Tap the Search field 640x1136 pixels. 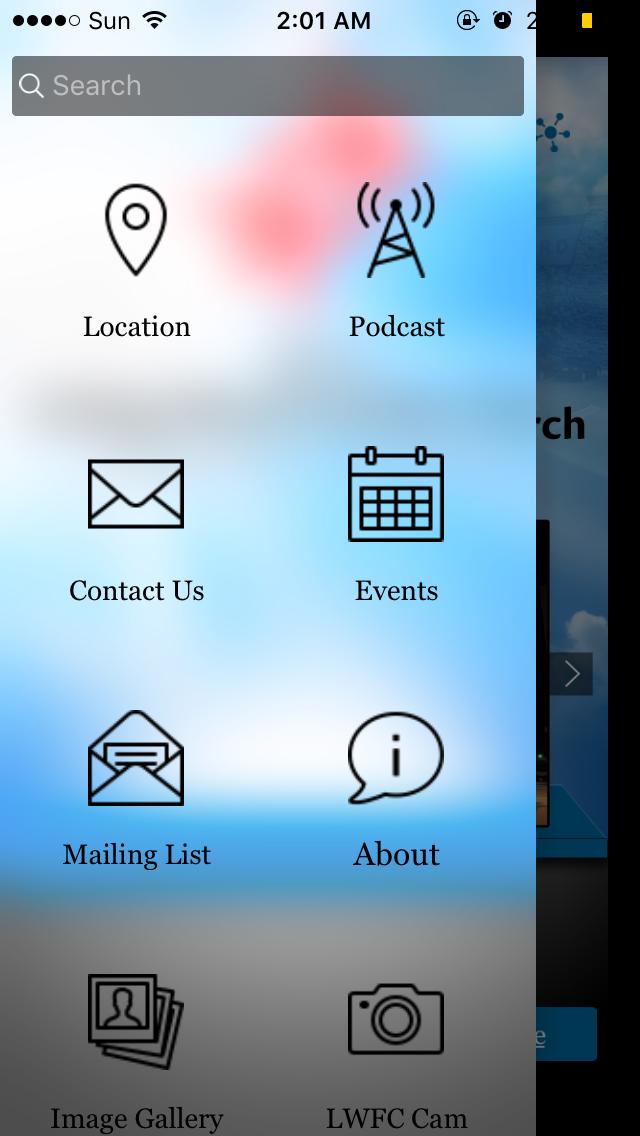click(267, 85)
